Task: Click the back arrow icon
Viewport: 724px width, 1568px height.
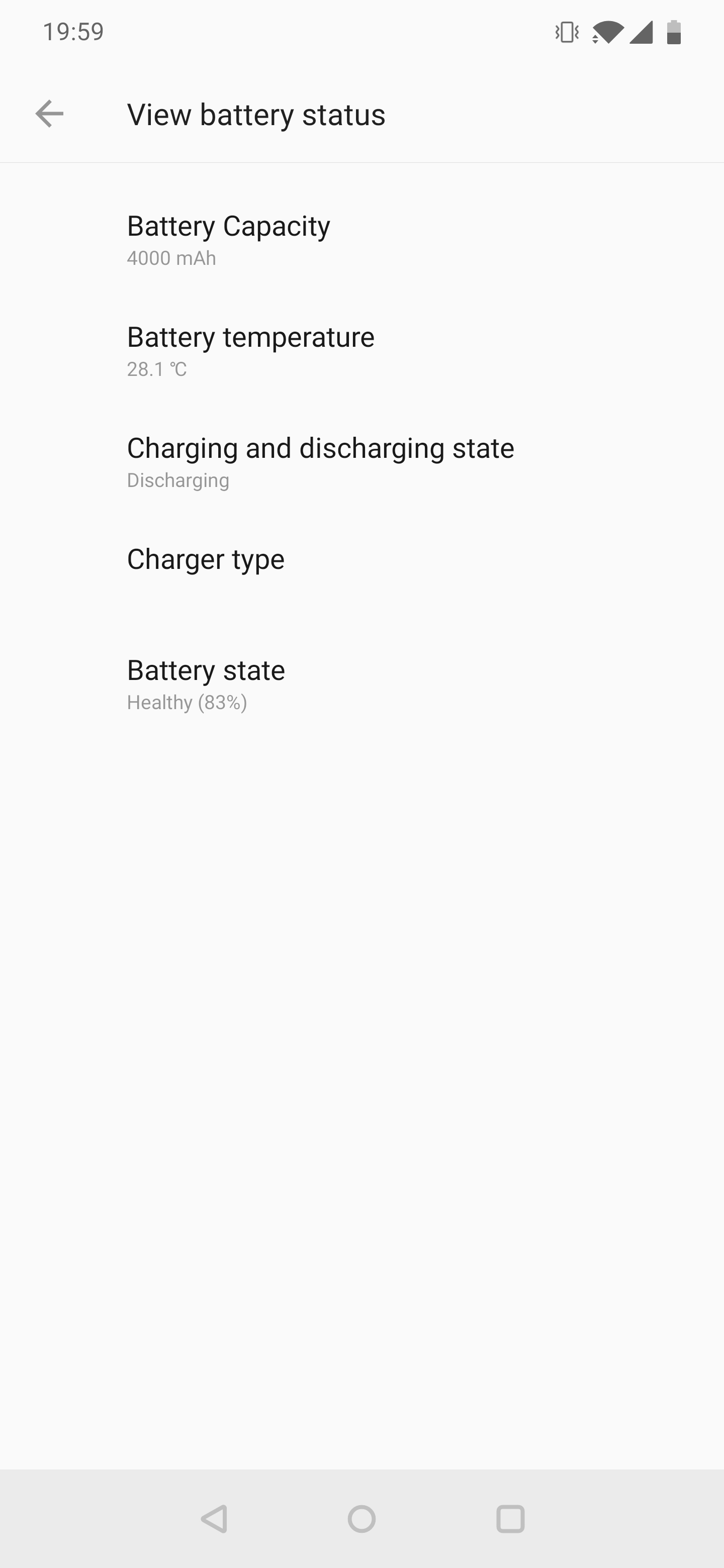Action: coord(50,115)
